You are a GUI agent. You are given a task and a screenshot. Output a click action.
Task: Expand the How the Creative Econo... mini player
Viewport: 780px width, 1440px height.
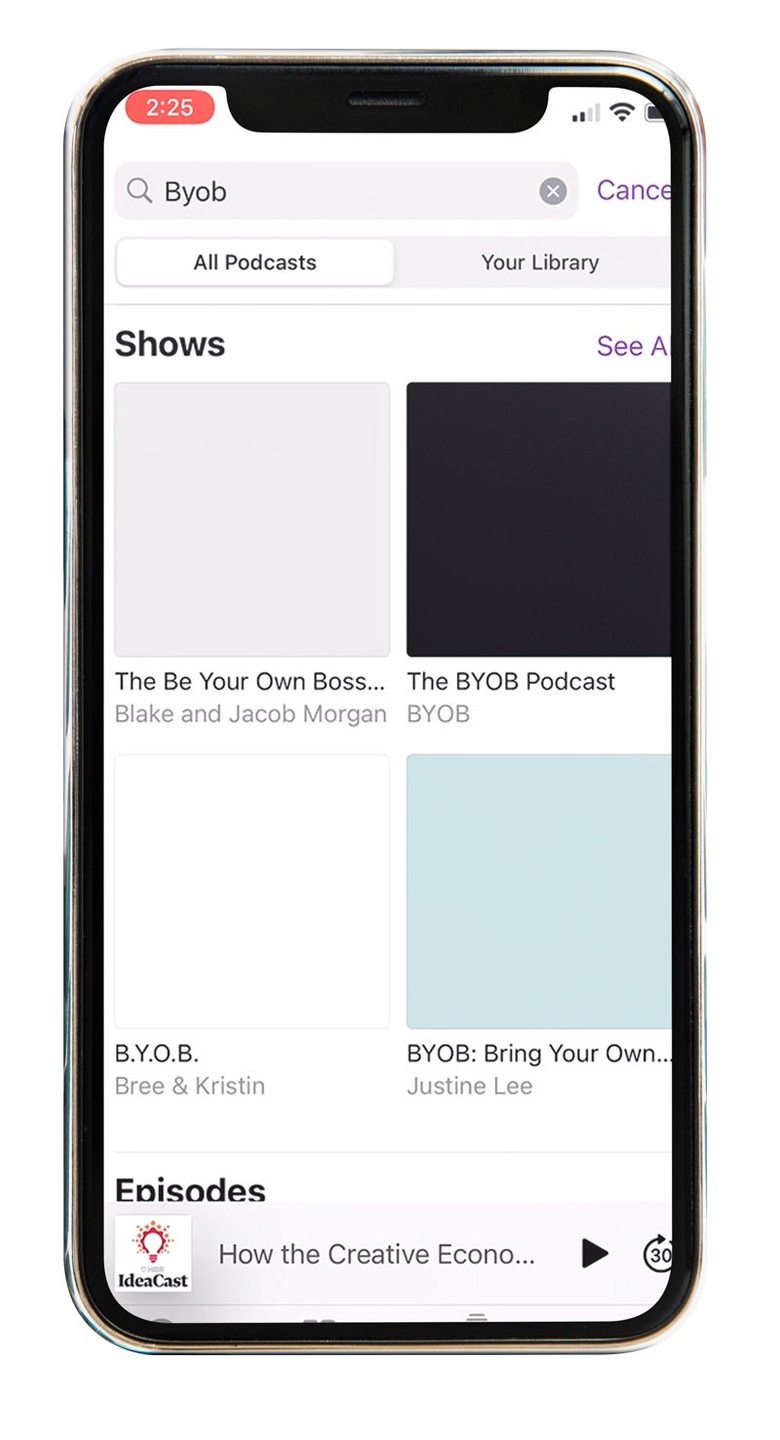pyautogui.click(x=377, y=1254)
